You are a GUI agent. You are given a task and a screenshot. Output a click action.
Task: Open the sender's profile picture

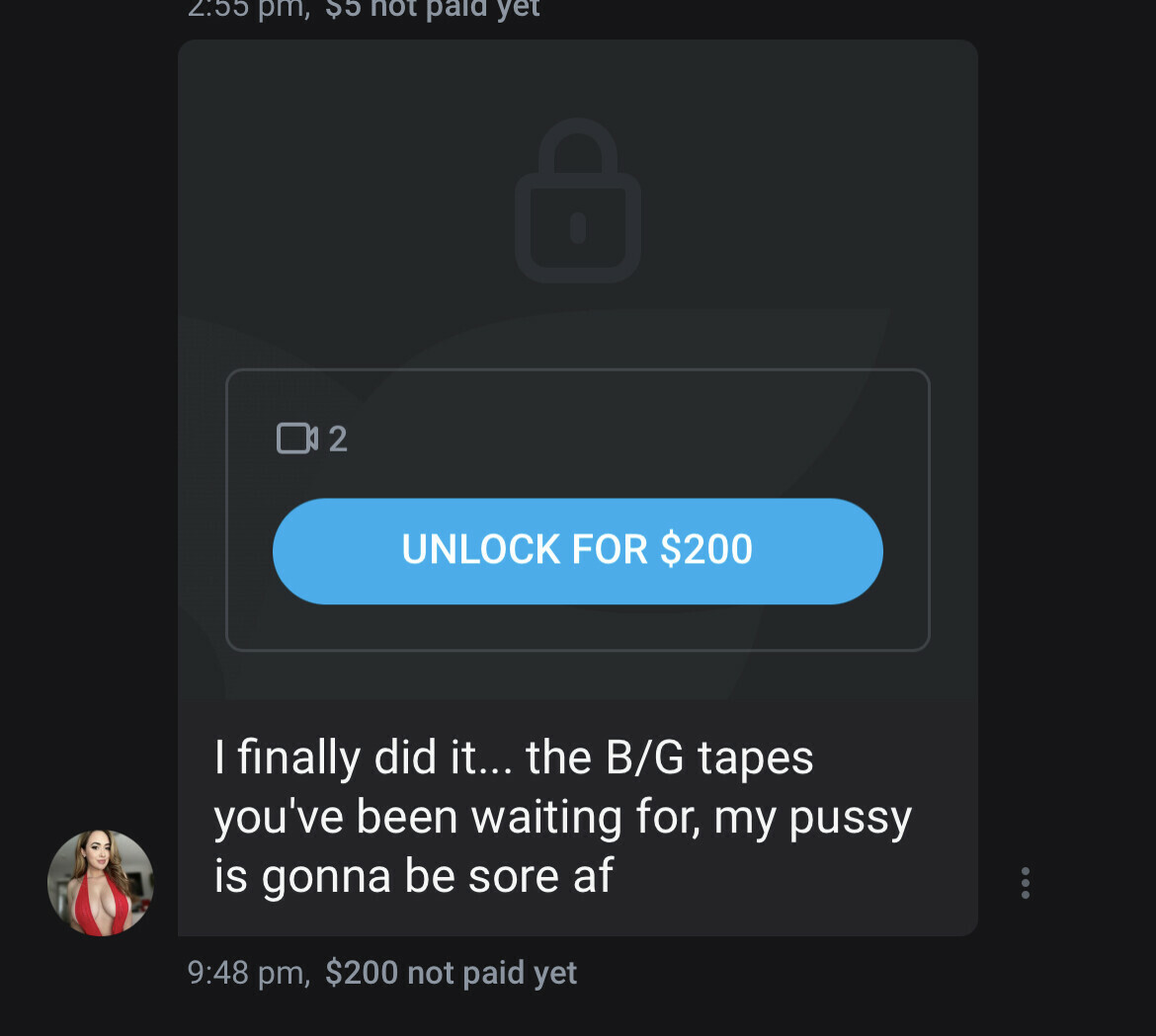(x=101, y=883)
